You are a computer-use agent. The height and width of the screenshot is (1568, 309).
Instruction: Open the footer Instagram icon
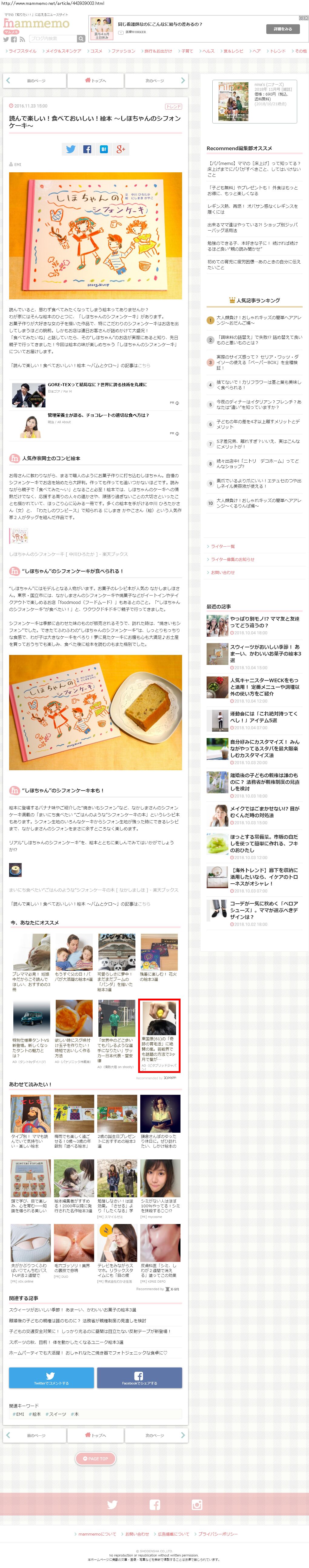(x=197, y=1505)
